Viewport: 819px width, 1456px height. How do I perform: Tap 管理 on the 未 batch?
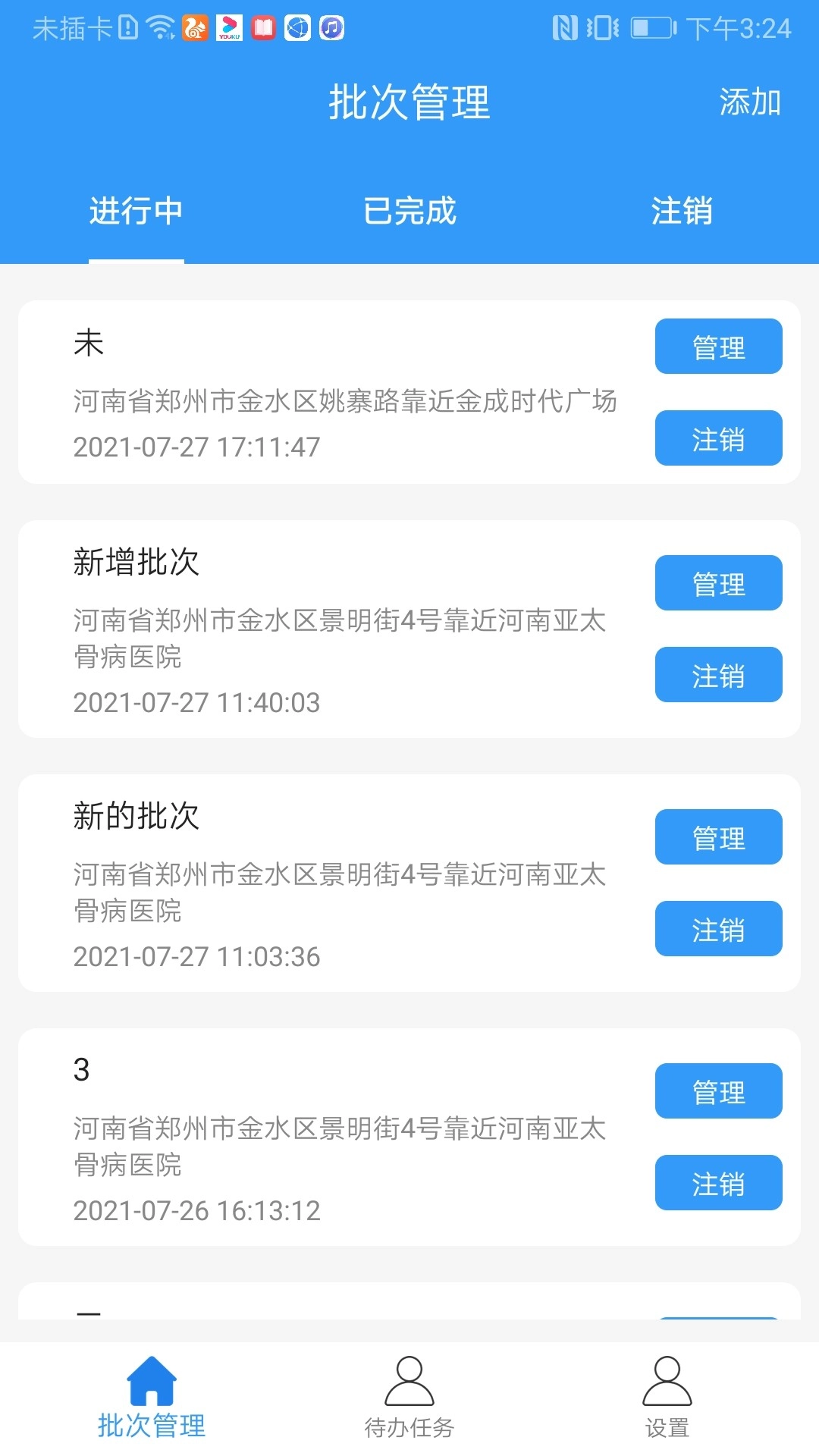click(718, 347)
